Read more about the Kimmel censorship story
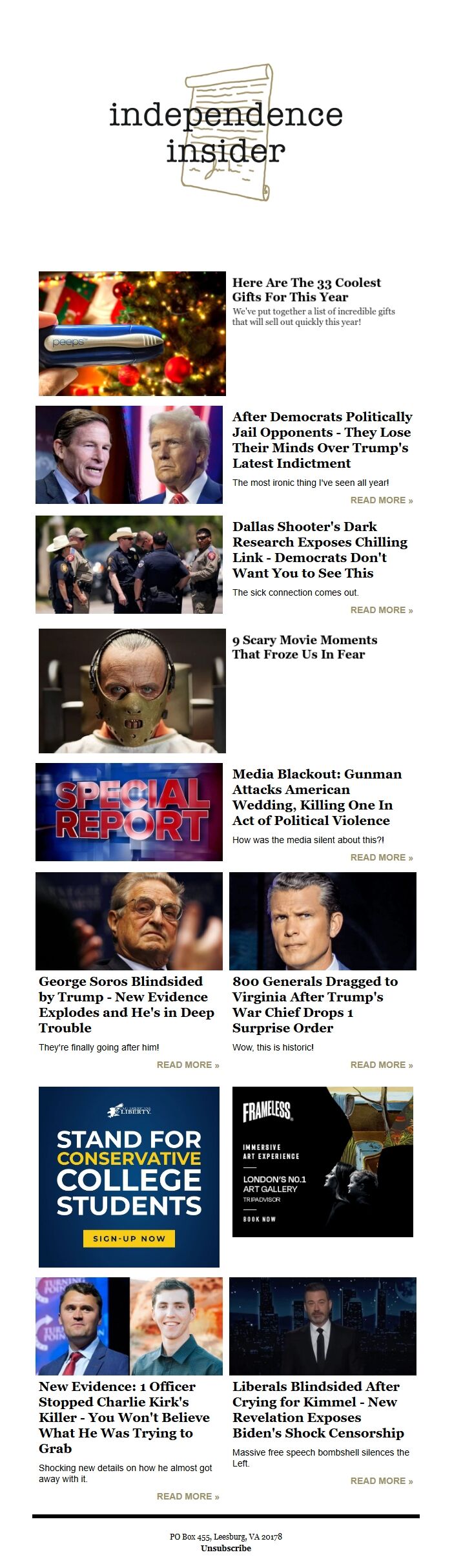 coord(381,1481)
